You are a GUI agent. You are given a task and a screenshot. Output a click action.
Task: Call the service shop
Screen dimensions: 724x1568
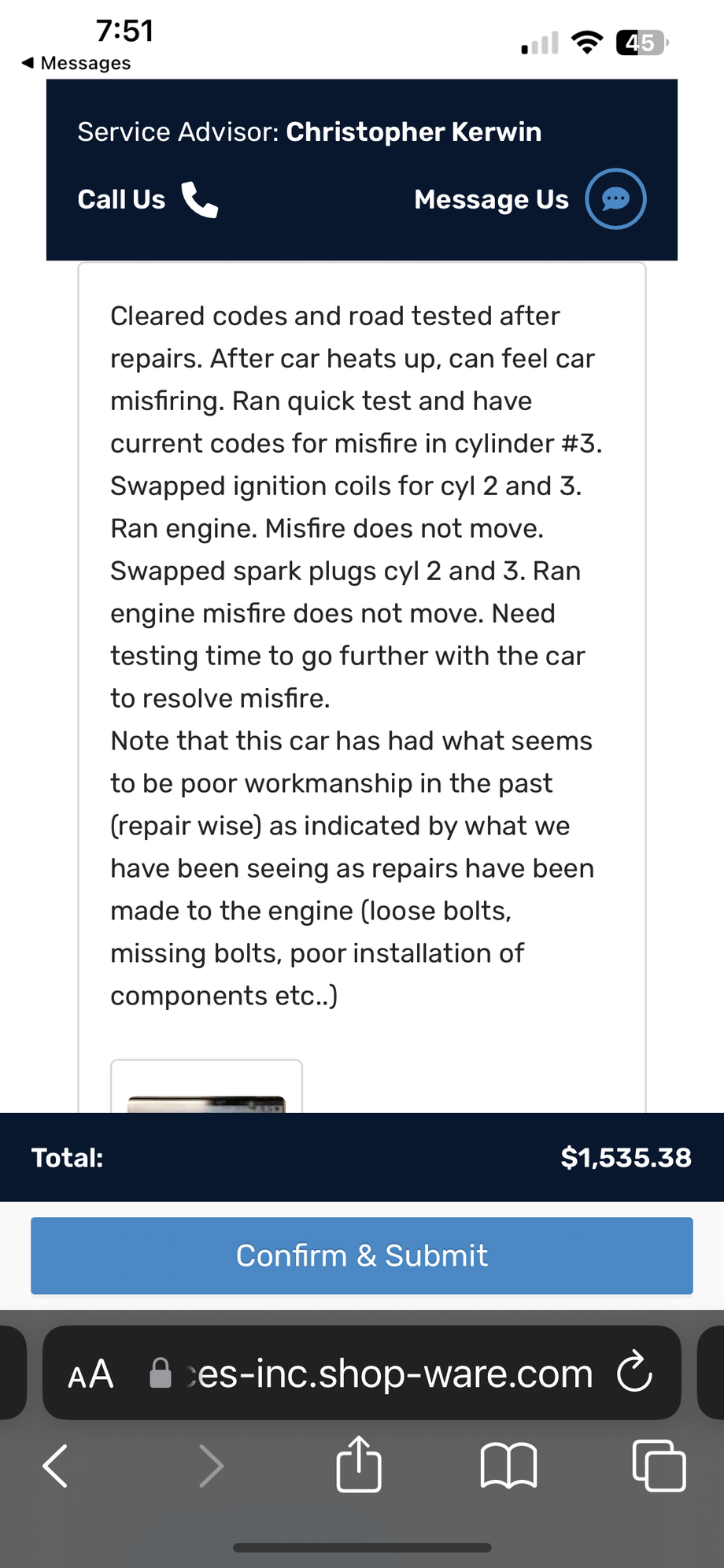[x=148, y=200]
